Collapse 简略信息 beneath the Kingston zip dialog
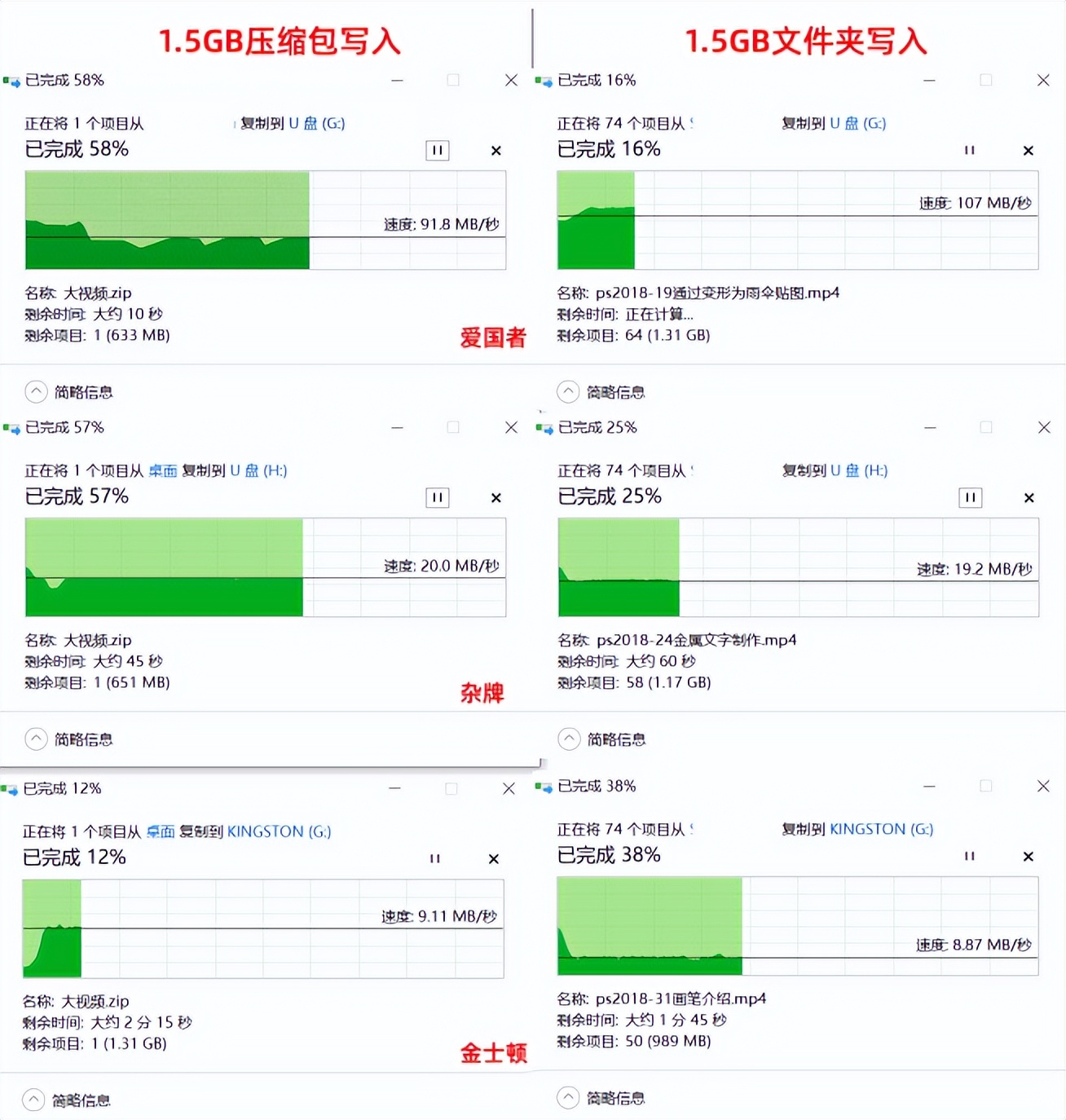Screen dimensions: 1066x1120 [x=33, y=1100]
